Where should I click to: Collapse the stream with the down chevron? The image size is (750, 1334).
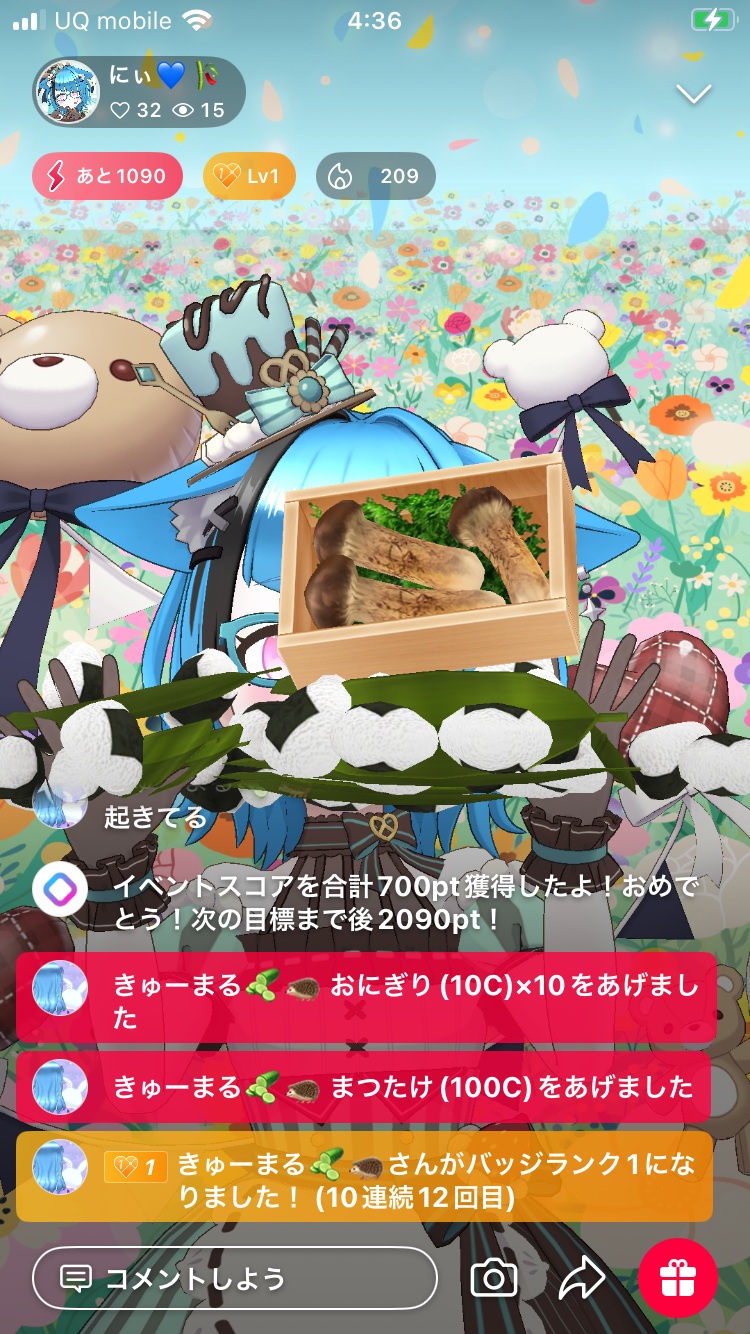pos(693,94)
